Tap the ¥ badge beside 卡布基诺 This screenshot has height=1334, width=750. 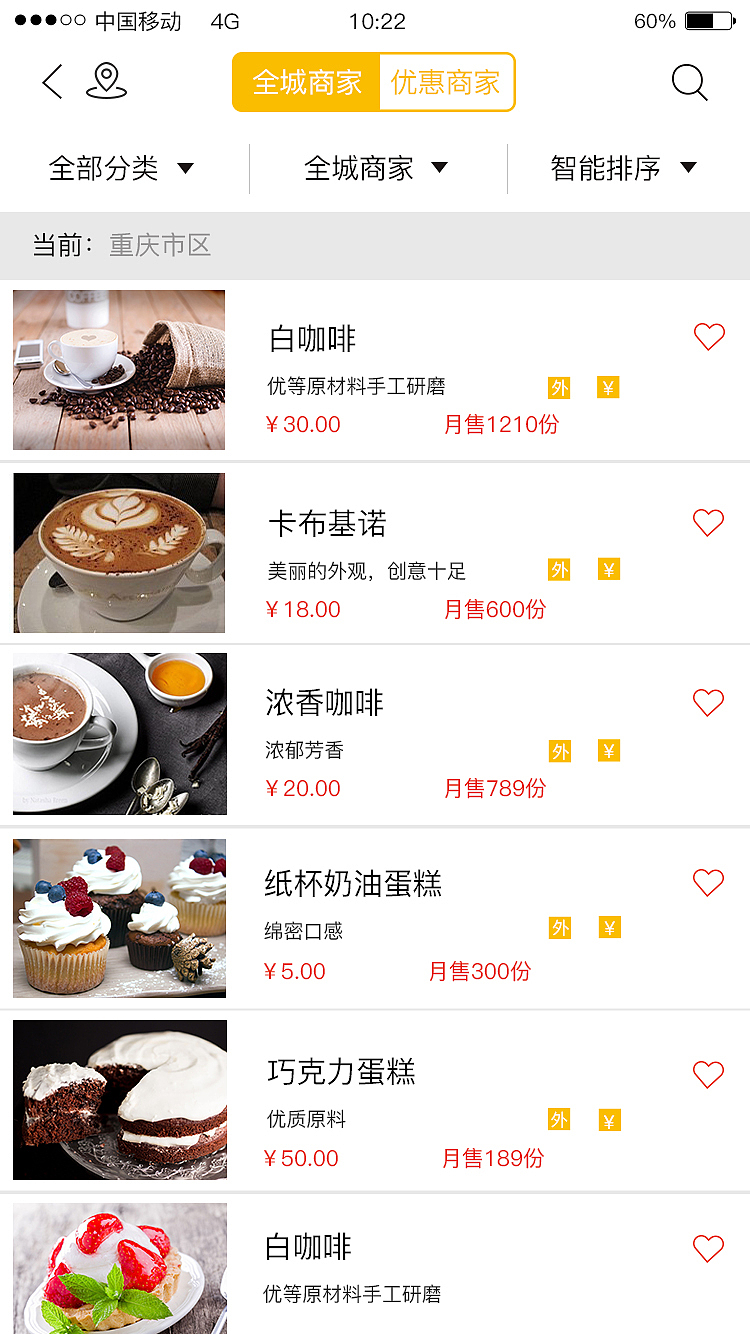tap(609, 569)
